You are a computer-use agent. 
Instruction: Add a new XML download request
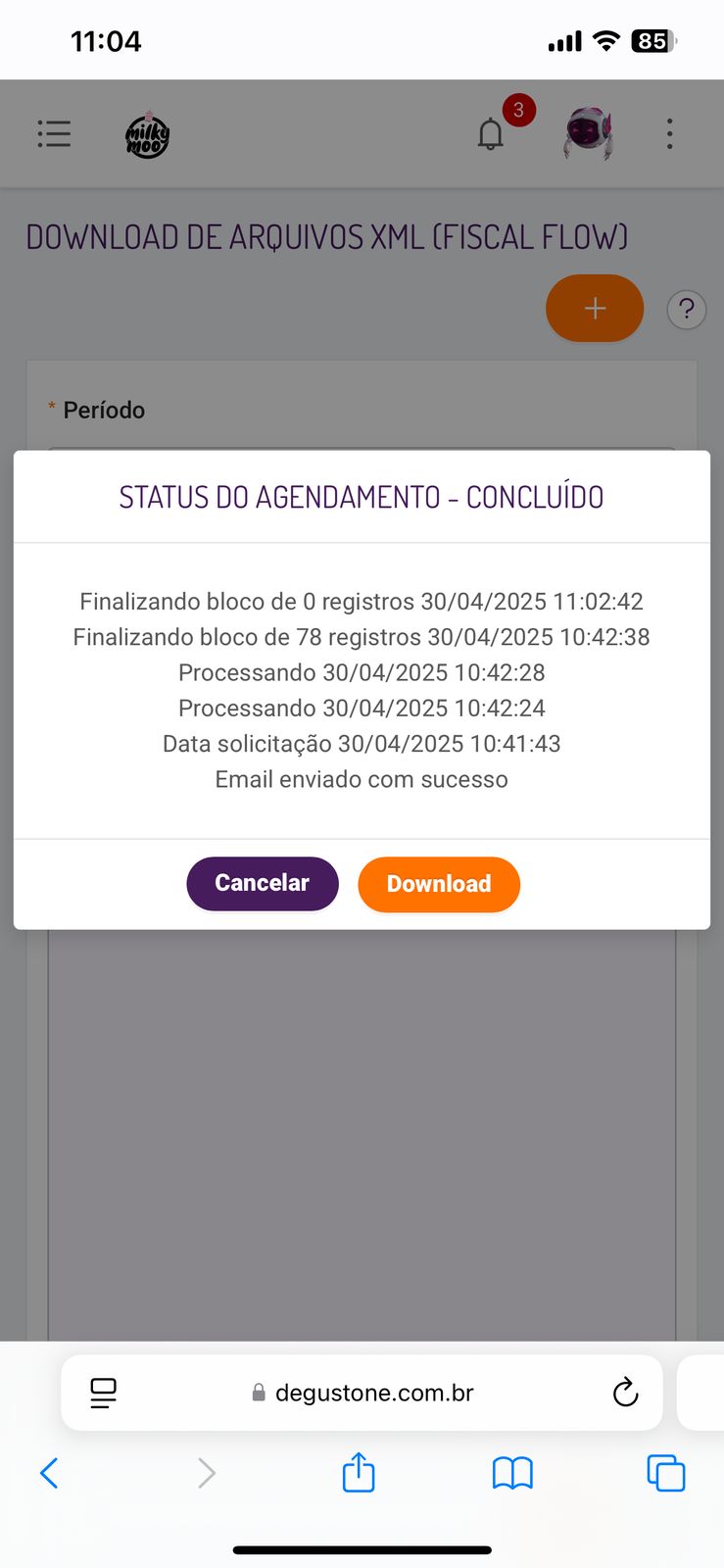[x=595, y=309]
